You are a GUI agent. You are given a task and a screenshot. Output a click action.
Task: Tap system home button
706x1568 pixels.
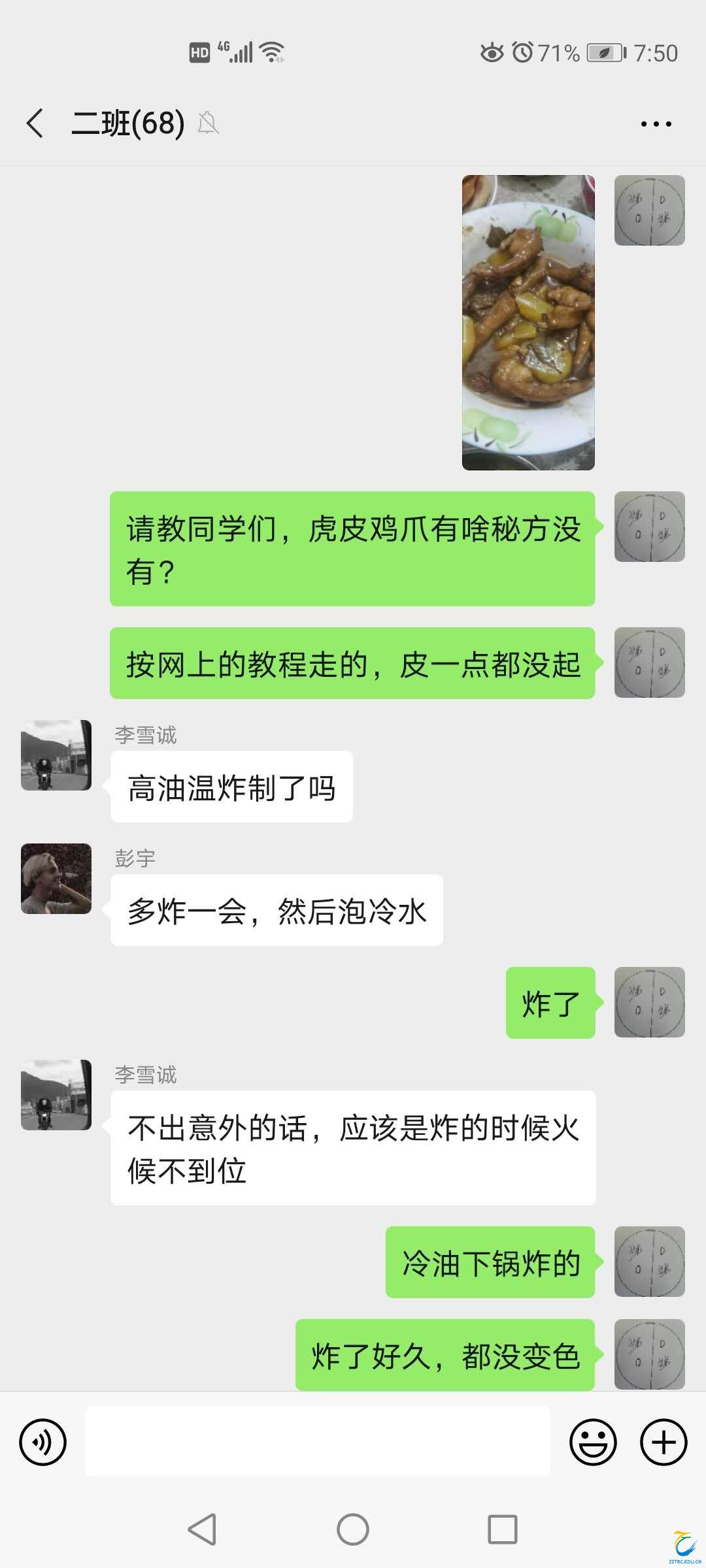[x=353, y=1529]
